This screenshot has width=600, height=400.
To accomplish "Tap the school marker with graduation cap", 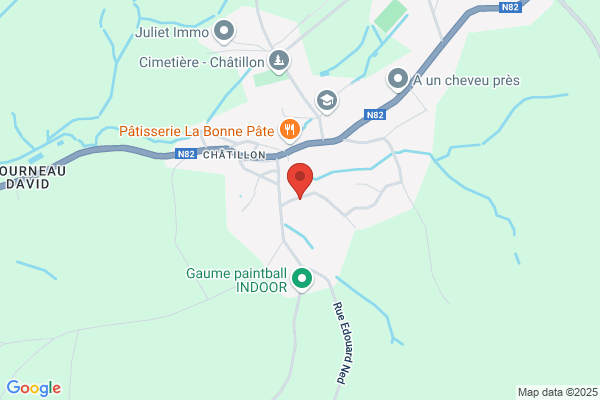I will tap(326, 101).
